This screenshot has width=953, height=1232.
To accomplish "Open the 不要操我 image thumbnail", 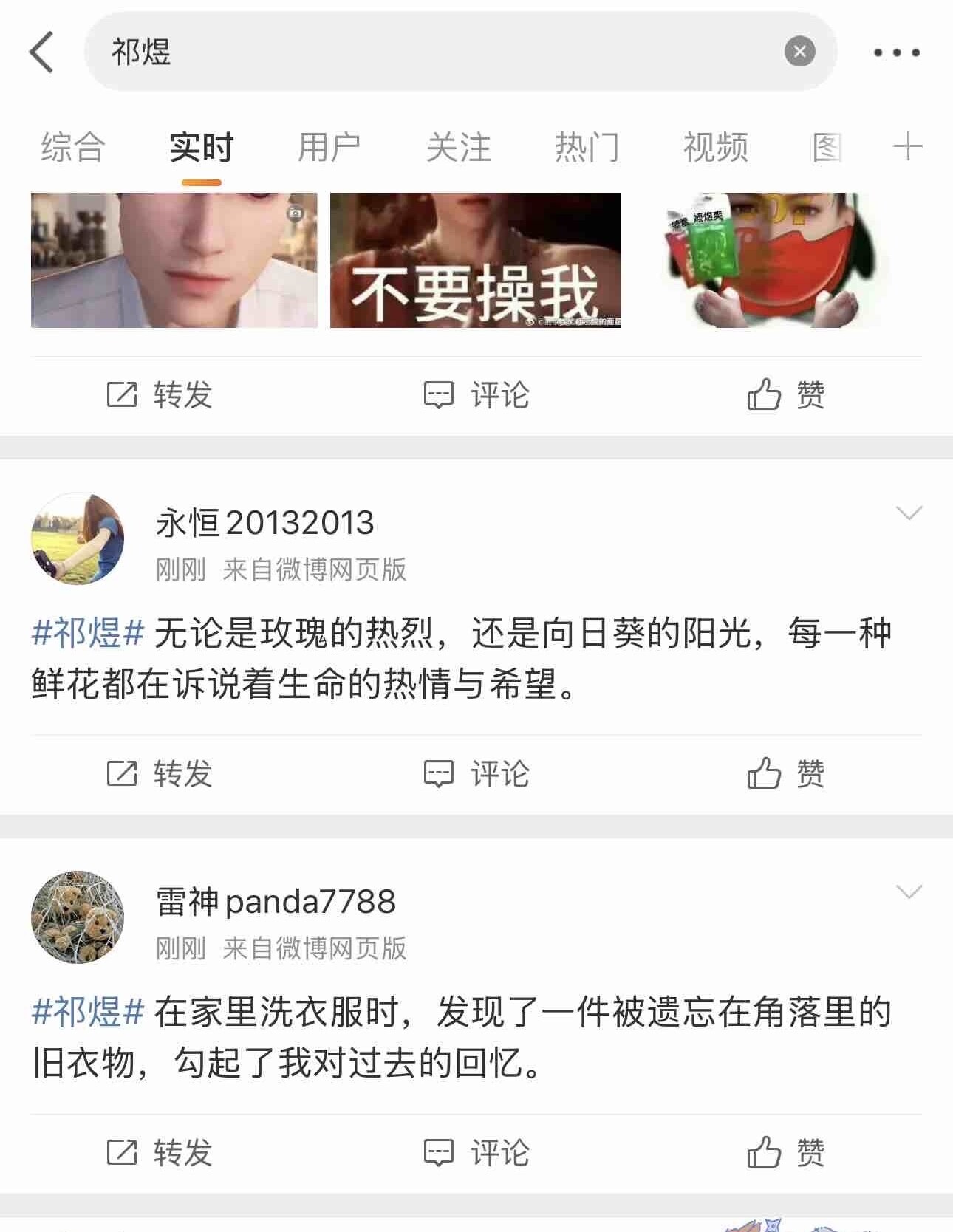I will [475, 260].
